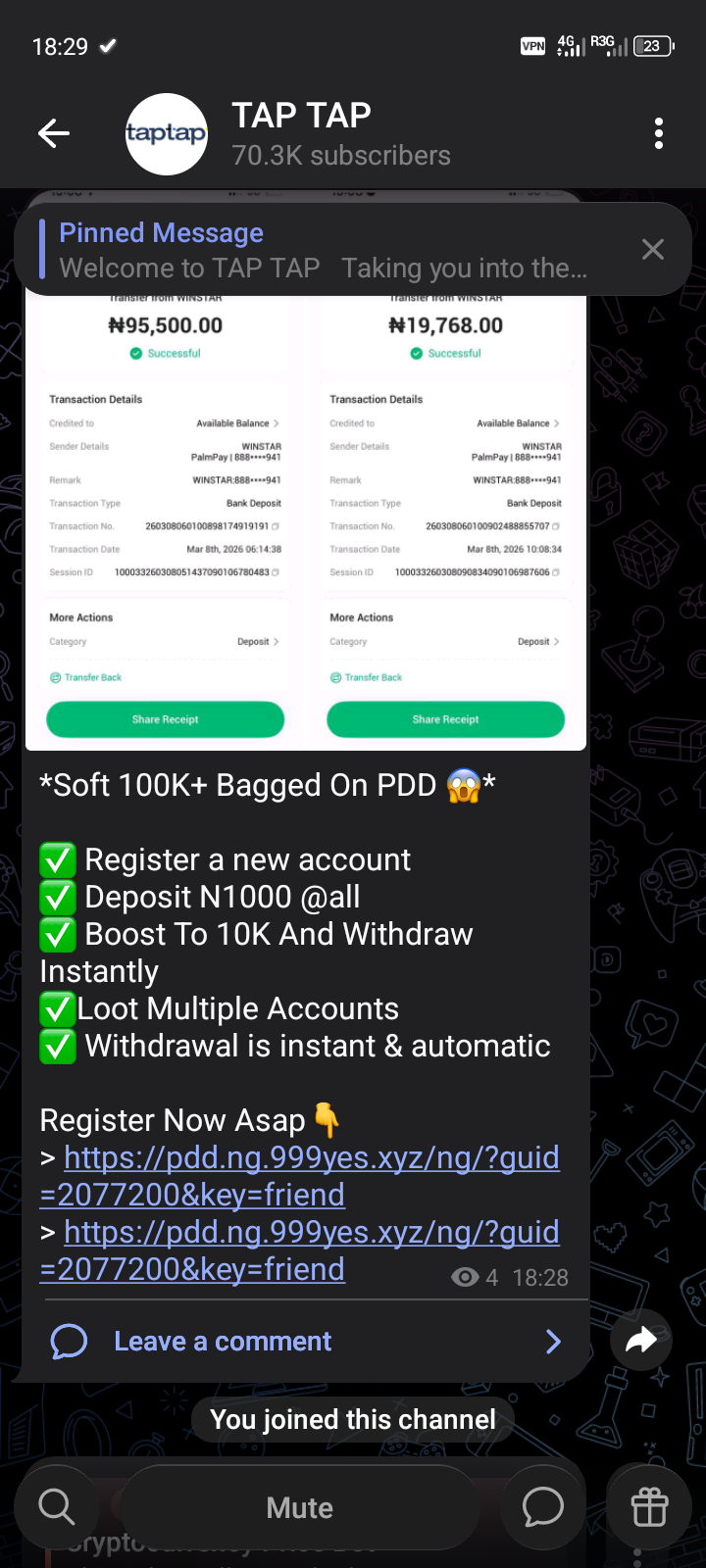Image resolution: width=706 pixels, height=1568 pixels.
Task: Open the three-dot overflow menu
Action: tap(659, 133)
